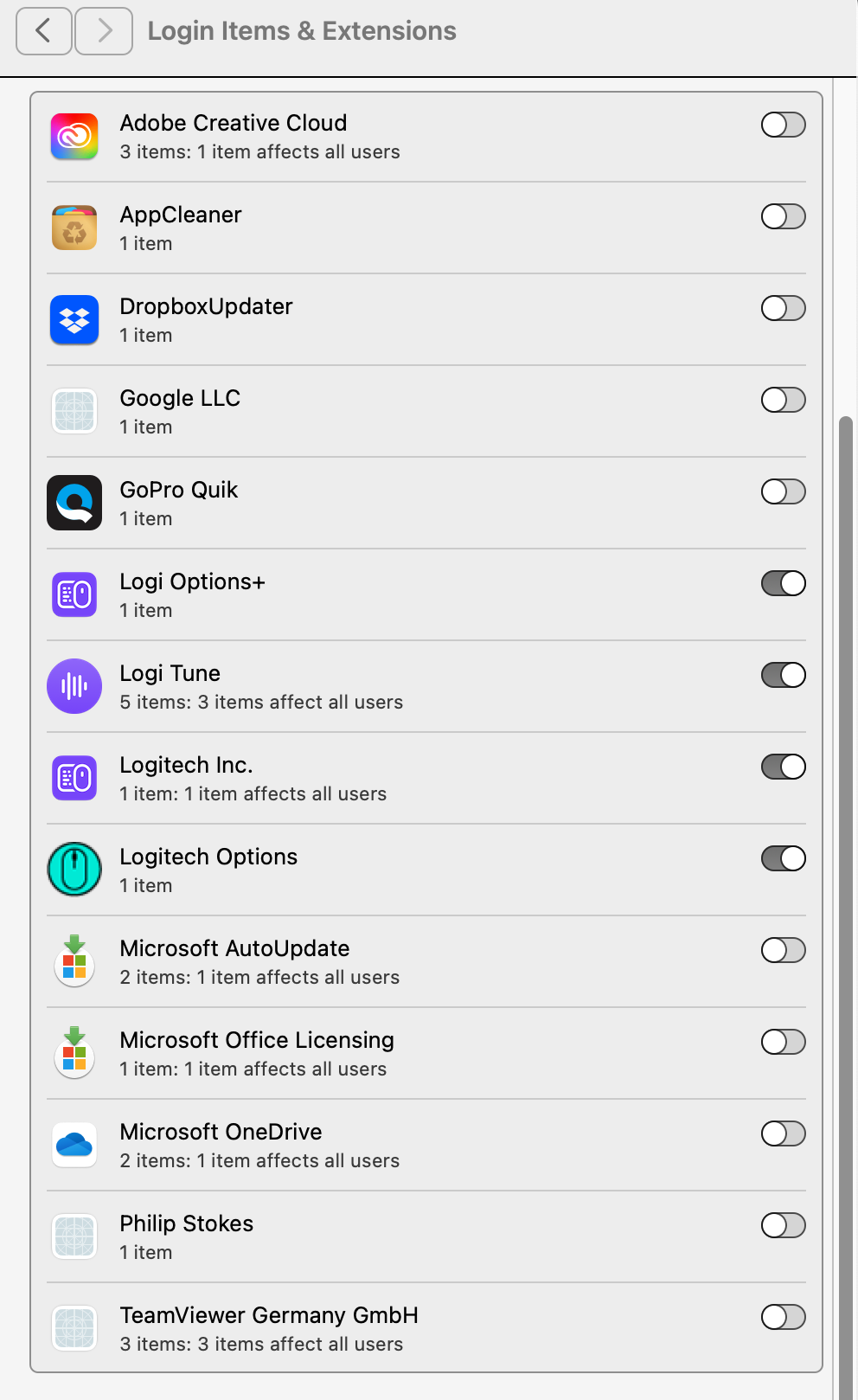This screenshot has width=858, height=1400.
Task: Enable DropboxUpdater background item
Action: coord(783,308)
